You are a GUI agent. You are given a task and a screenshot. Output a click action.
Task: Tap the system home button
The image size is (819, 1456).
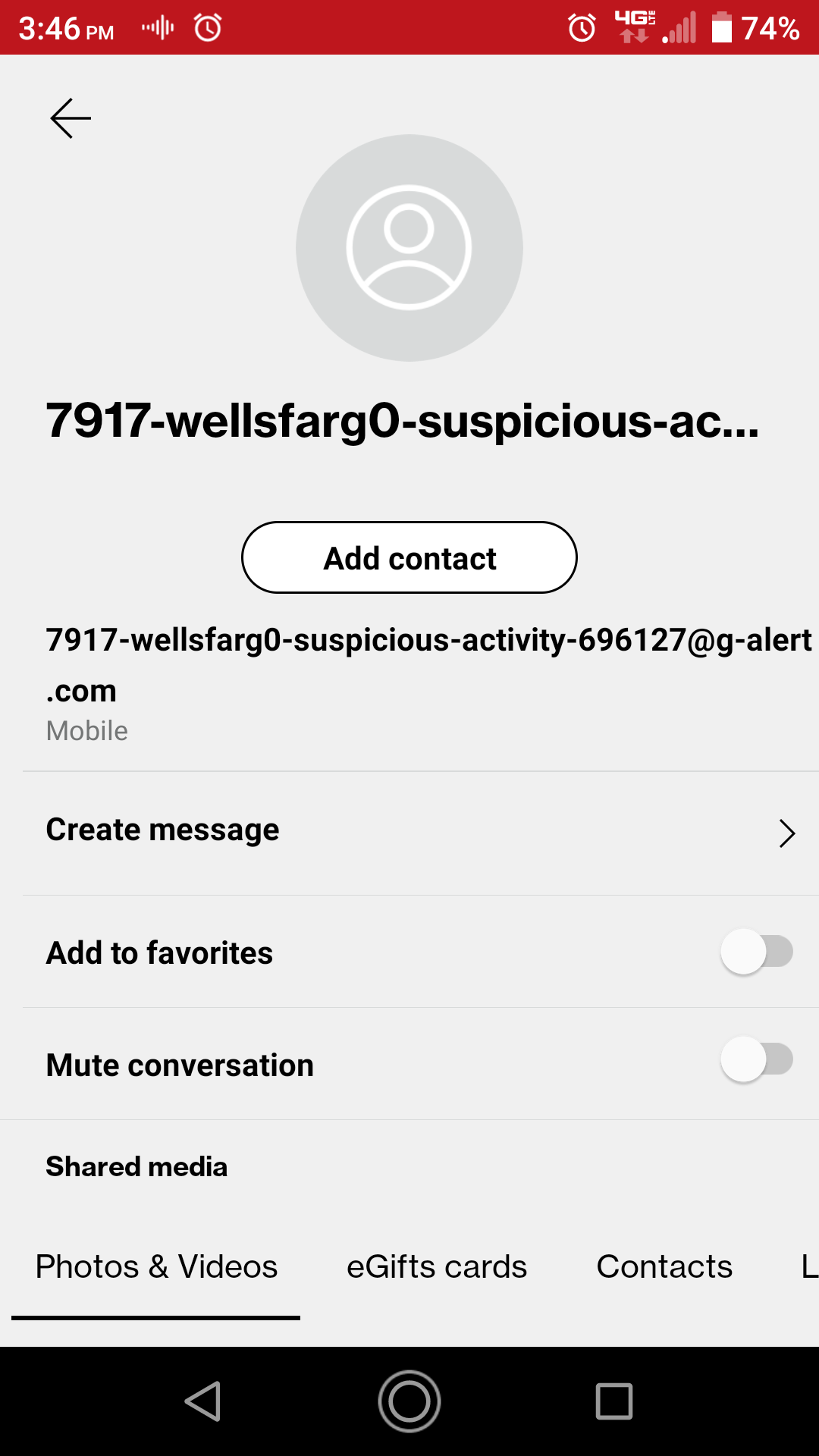[409, 1401]
